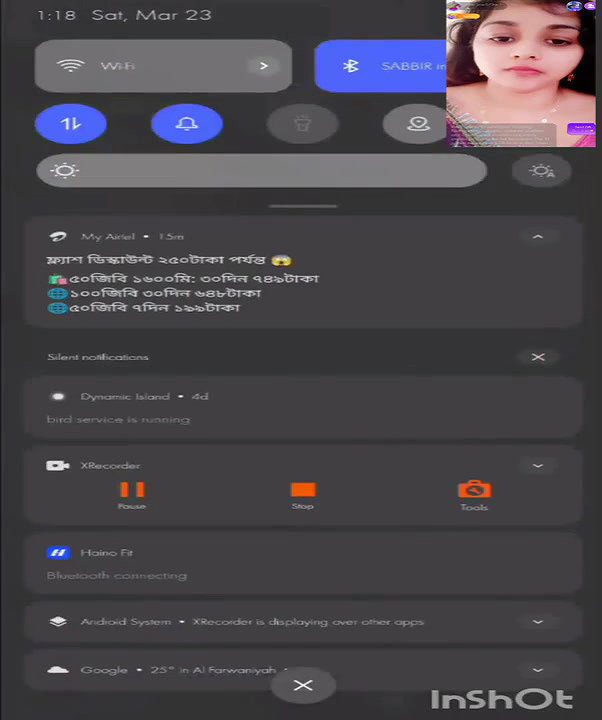This screenshot has height=720, width=602.
Task: Stop the XRecorder recording
Action: pos(303,493)
